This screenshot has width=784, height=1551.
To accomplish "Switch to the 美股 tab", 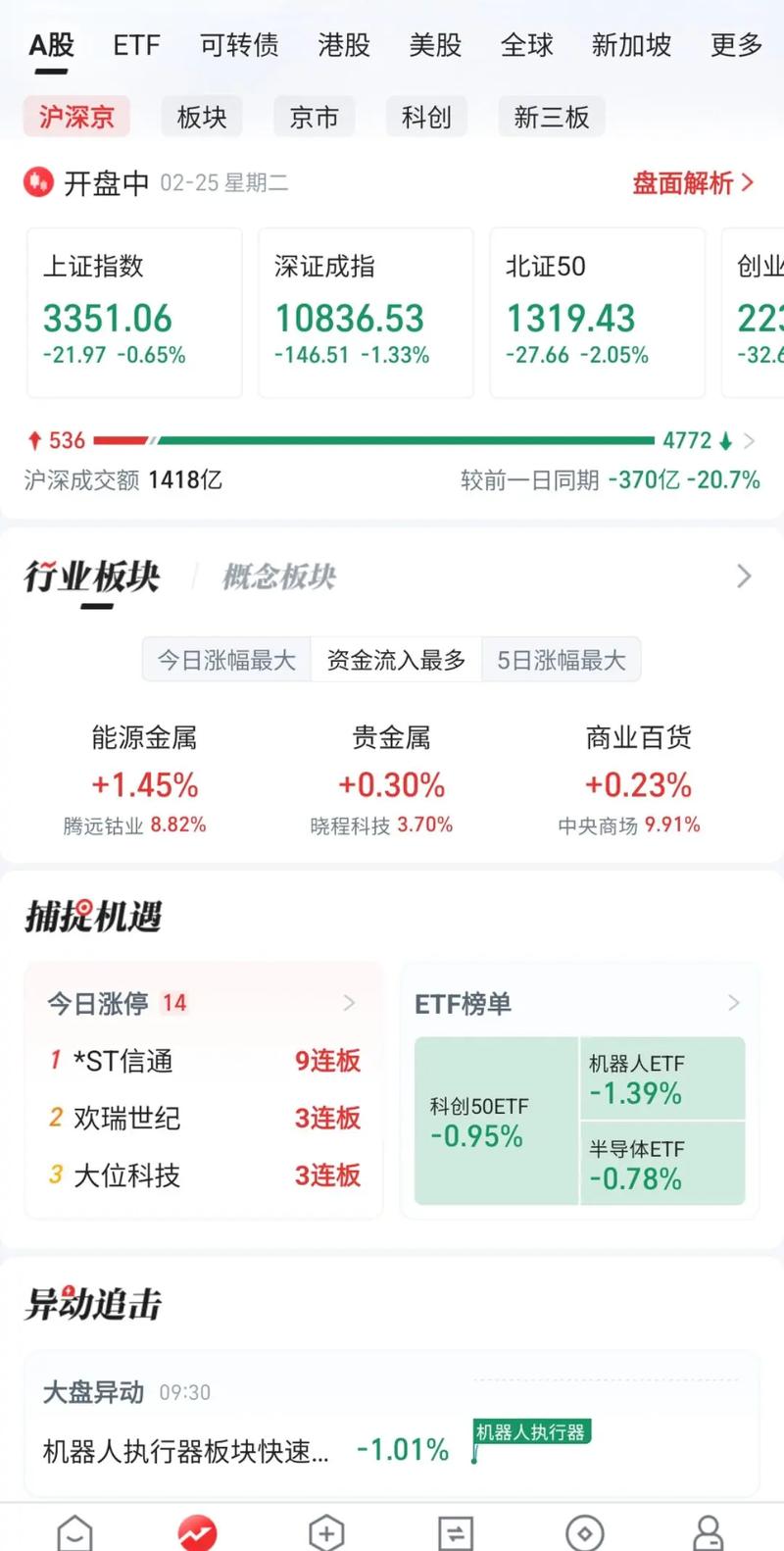I will [x=435, y=45].
